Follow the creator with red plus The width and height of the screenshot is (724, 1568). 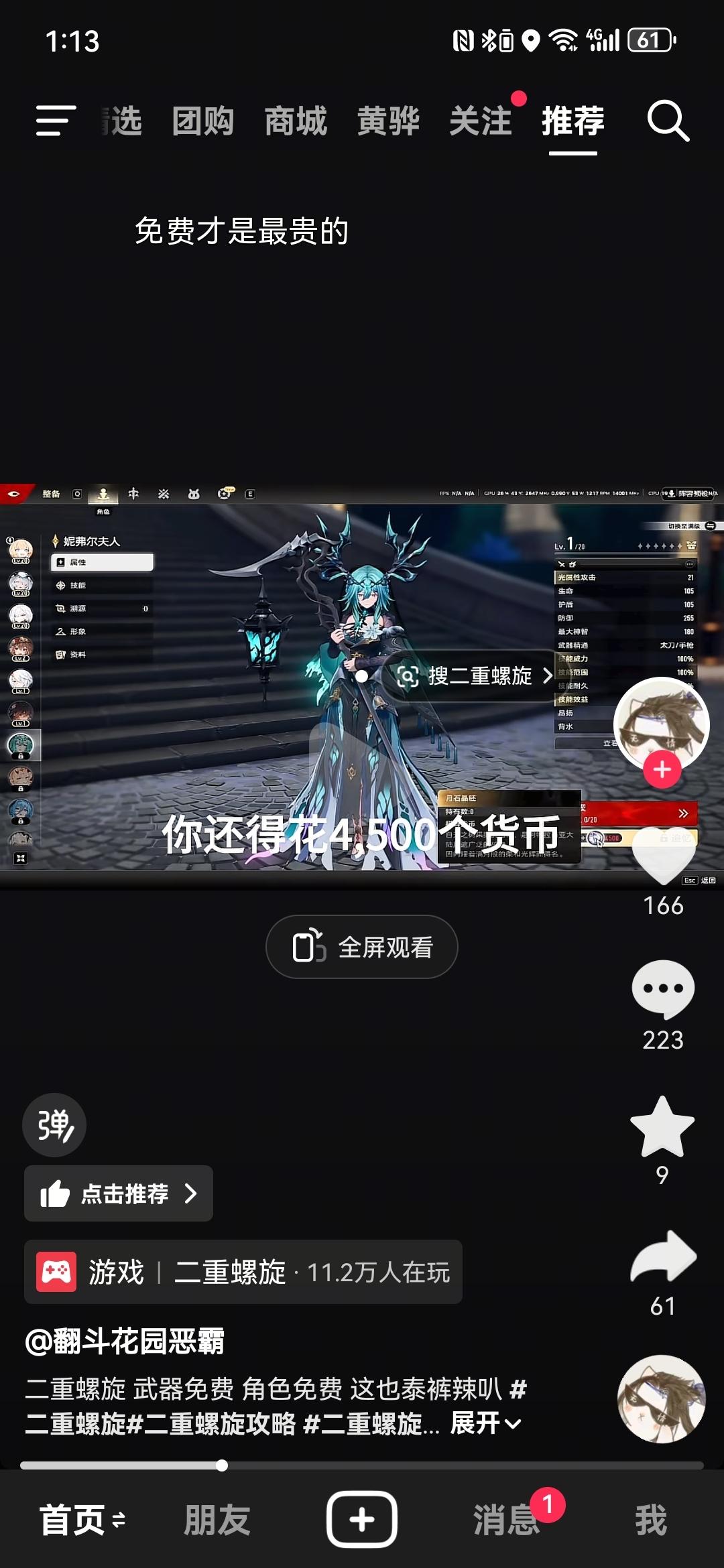(662, 770)
